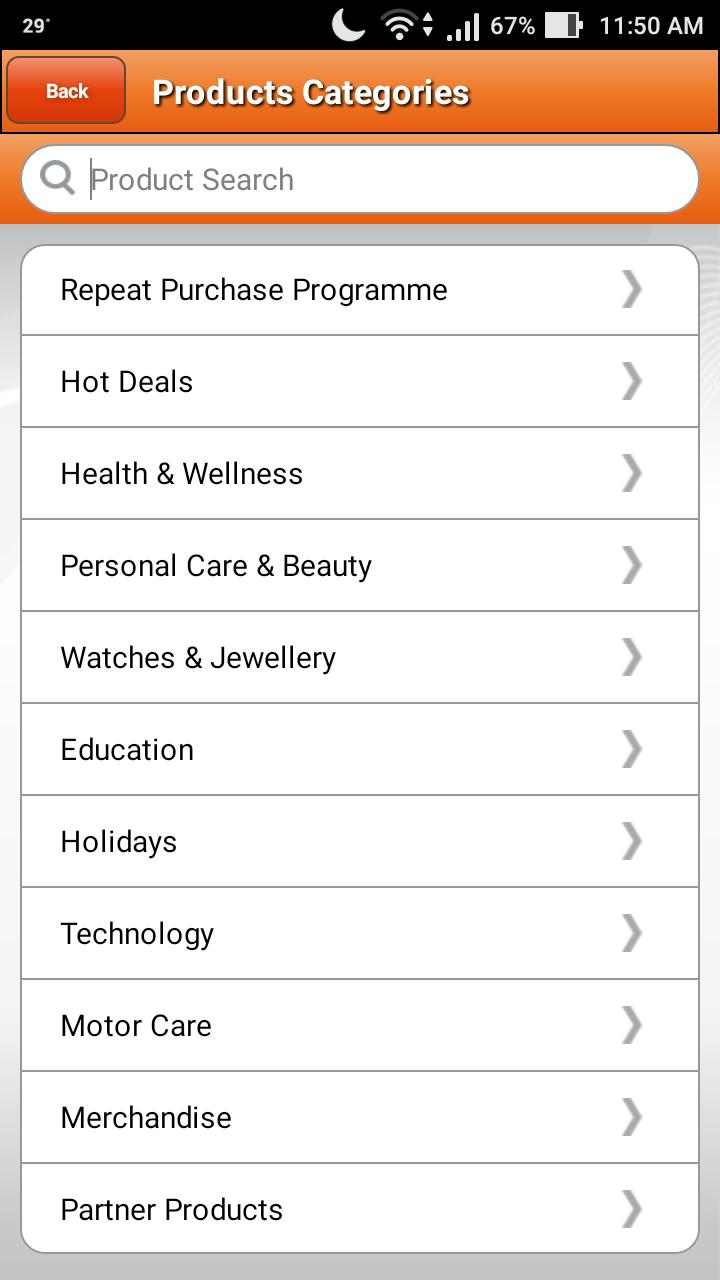Click the magnifying glass search icon
The height and width of the screenshot is (1280, 720).
56,178
